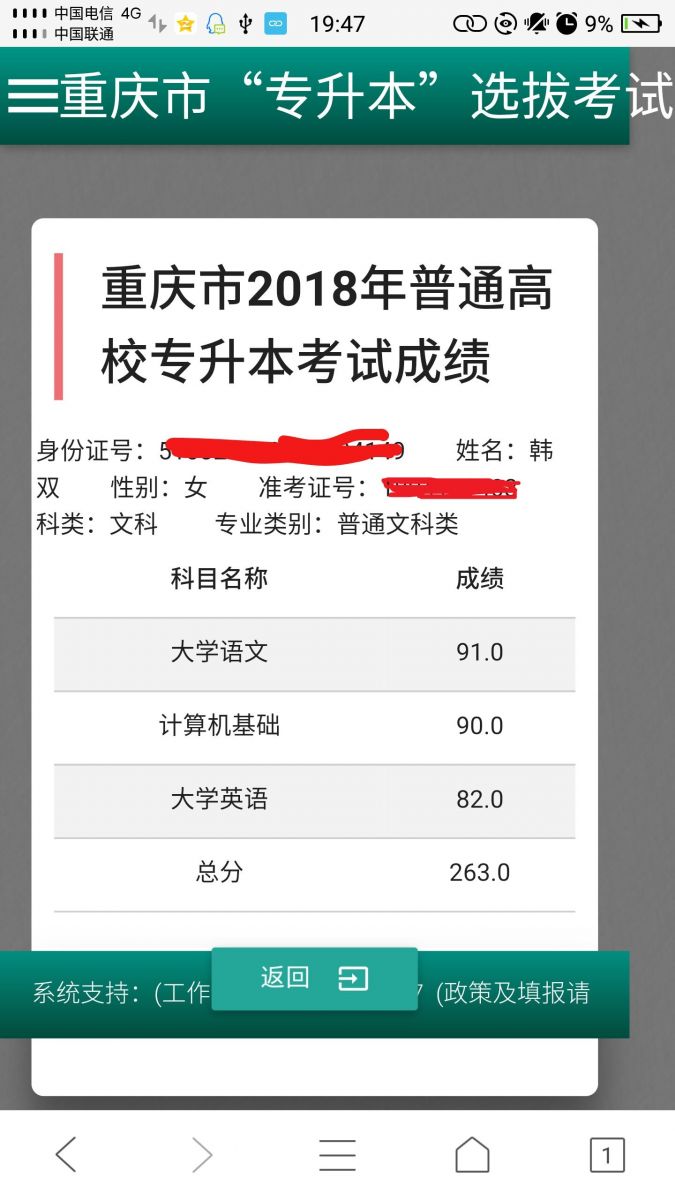The width and height of the screenshot is (675, 1200).
Task: Go forward in the browser
Action: (x=202, y=1155)
